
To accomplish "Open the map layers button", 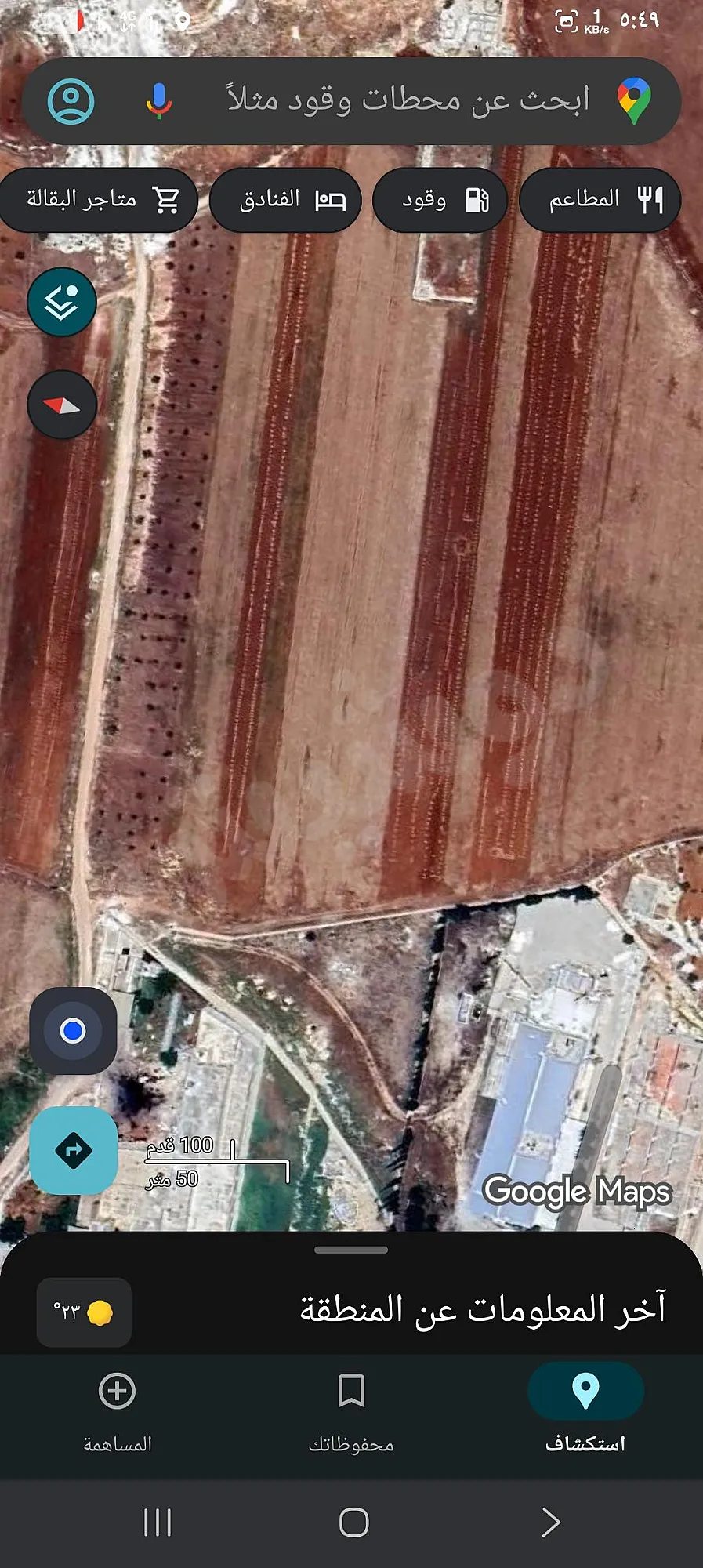I will [62, 302].
